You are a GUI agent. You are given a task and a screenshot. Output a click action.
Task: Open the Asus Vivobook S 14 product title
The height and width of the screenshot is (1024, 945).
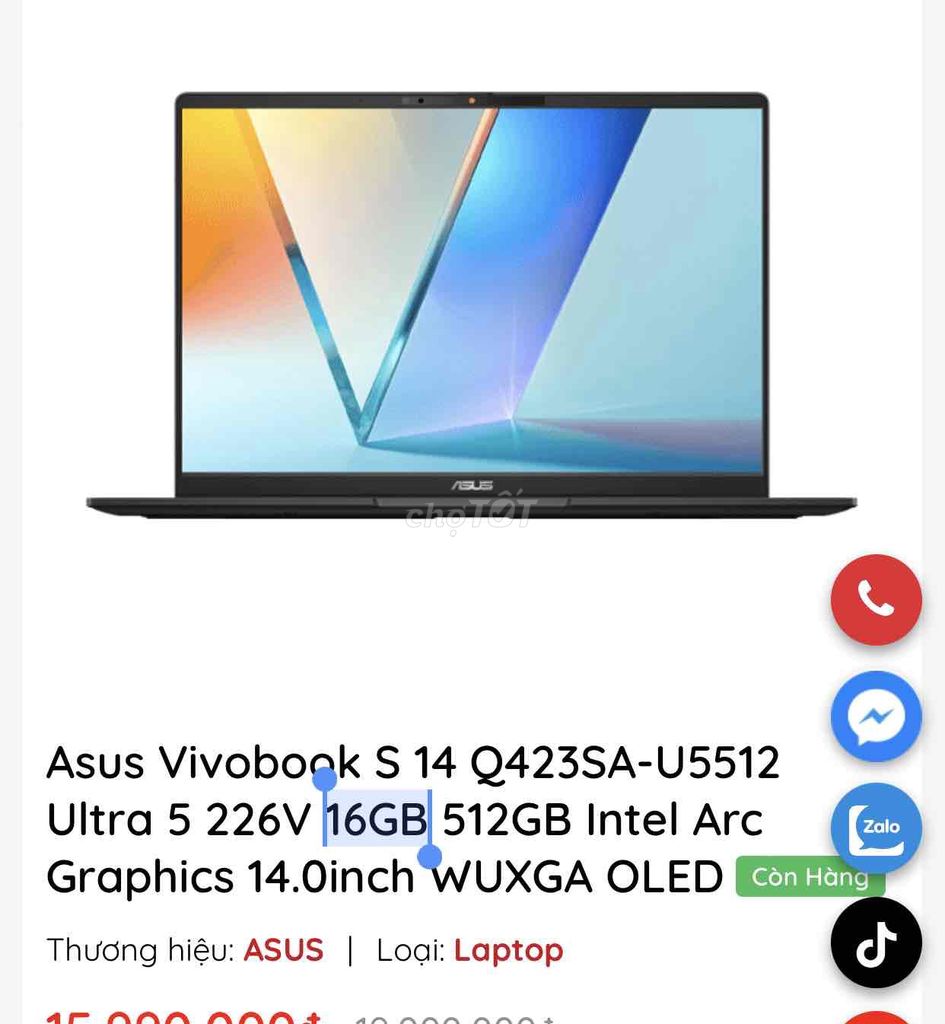tap(413, 762)
